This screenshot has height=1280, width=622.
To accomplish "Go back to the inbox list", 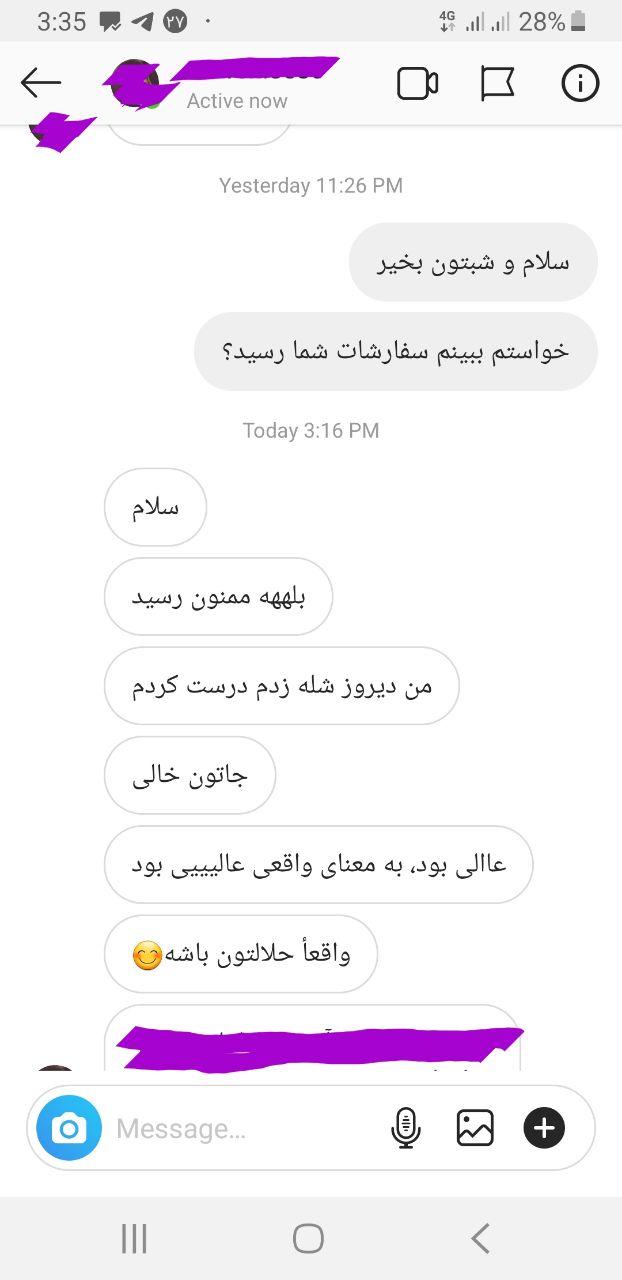I will coord(40,83).
